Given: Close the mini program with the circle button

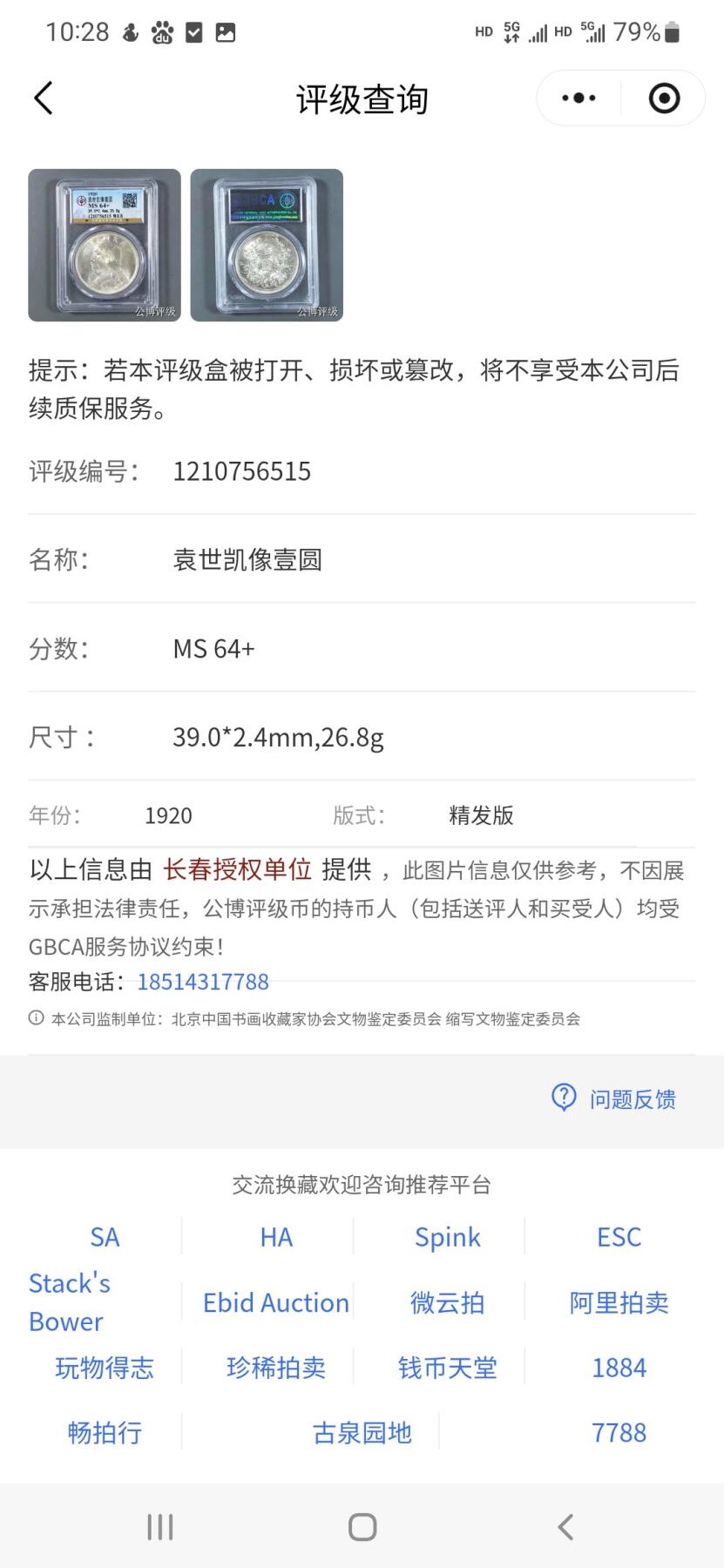Looking at the screenshot, I should pyautogui.click(x=664, y=98).
